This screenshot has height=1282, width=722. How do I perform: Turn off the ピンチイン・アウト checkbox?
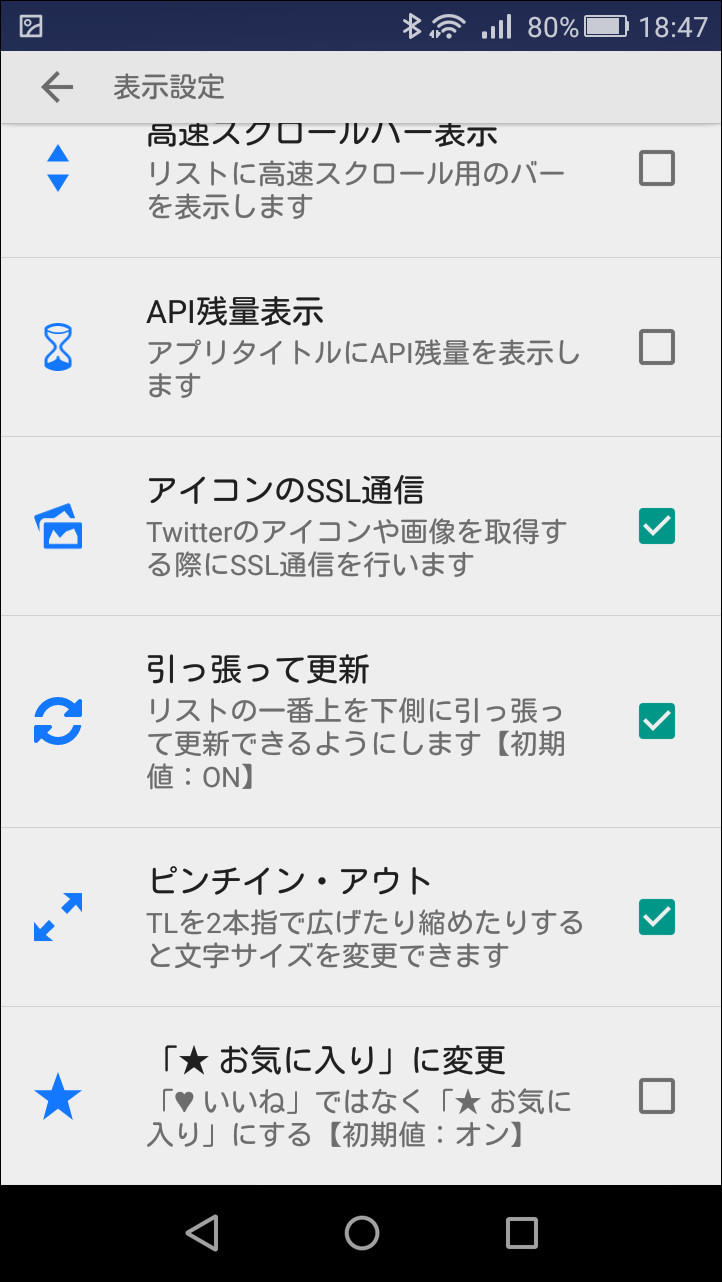click(656, 917)
